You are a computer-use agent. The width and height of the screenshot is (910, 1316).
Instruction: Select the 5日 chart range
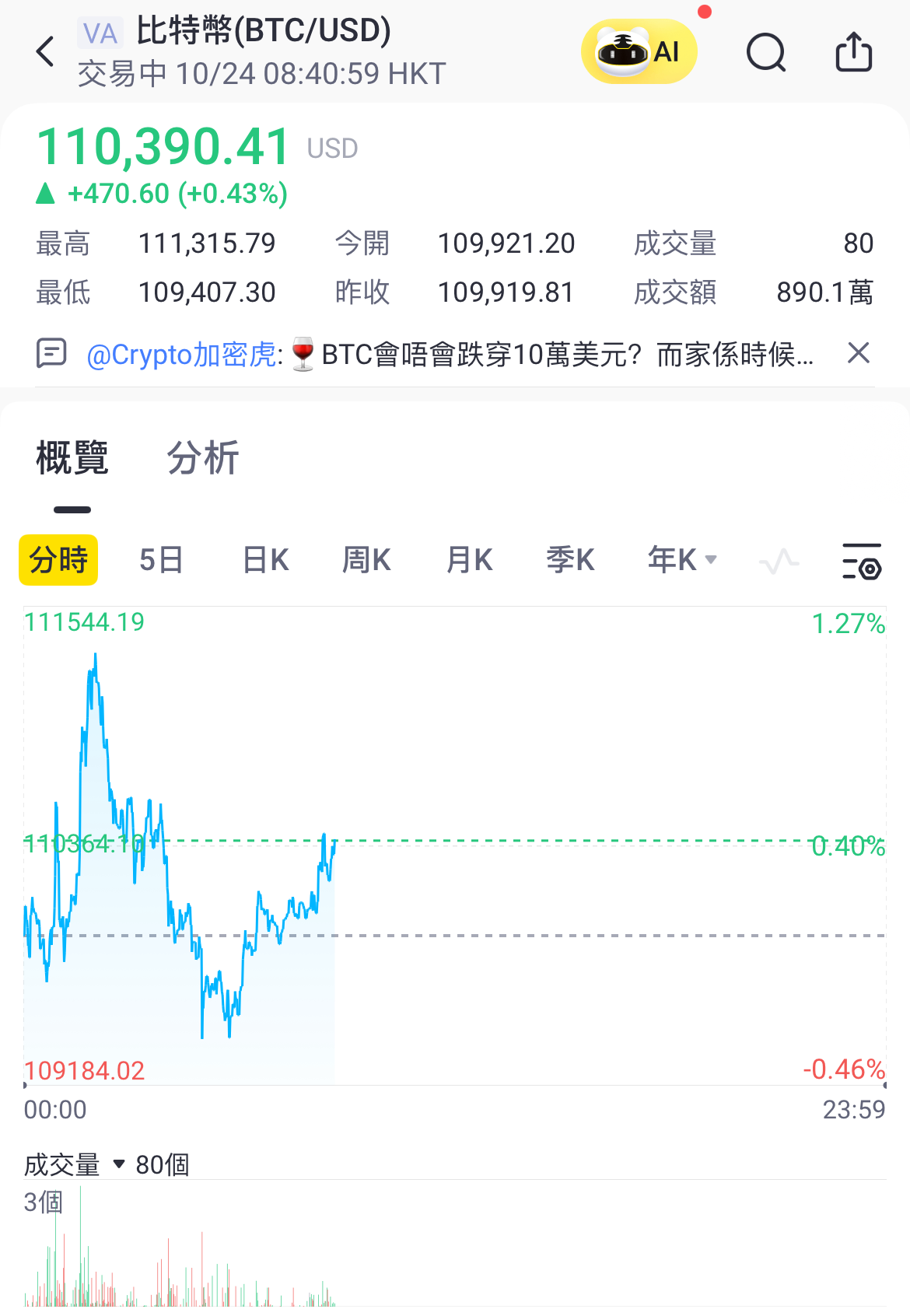[x=161, y=560]
